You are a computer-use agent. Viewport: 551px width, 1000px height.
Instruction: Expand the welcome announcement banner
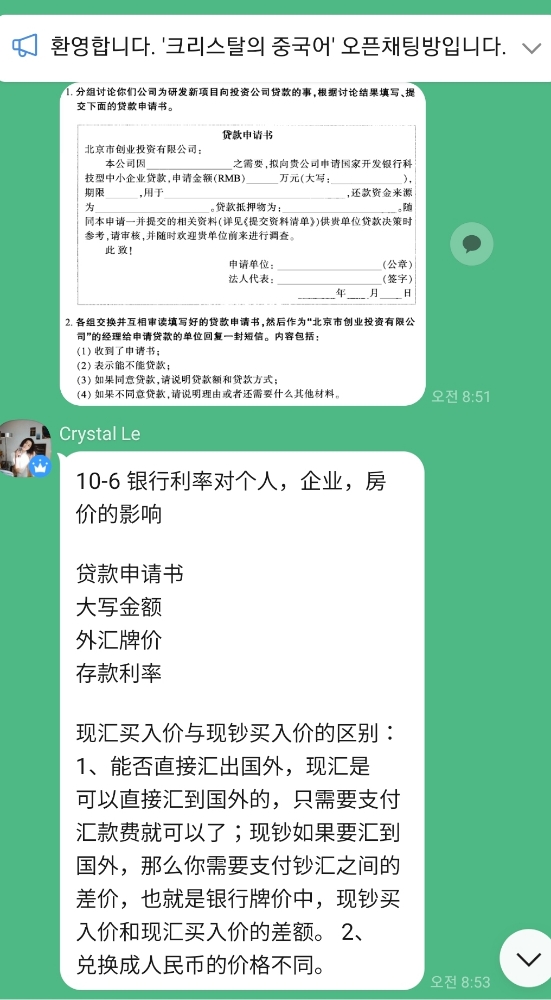click(531, 48)
